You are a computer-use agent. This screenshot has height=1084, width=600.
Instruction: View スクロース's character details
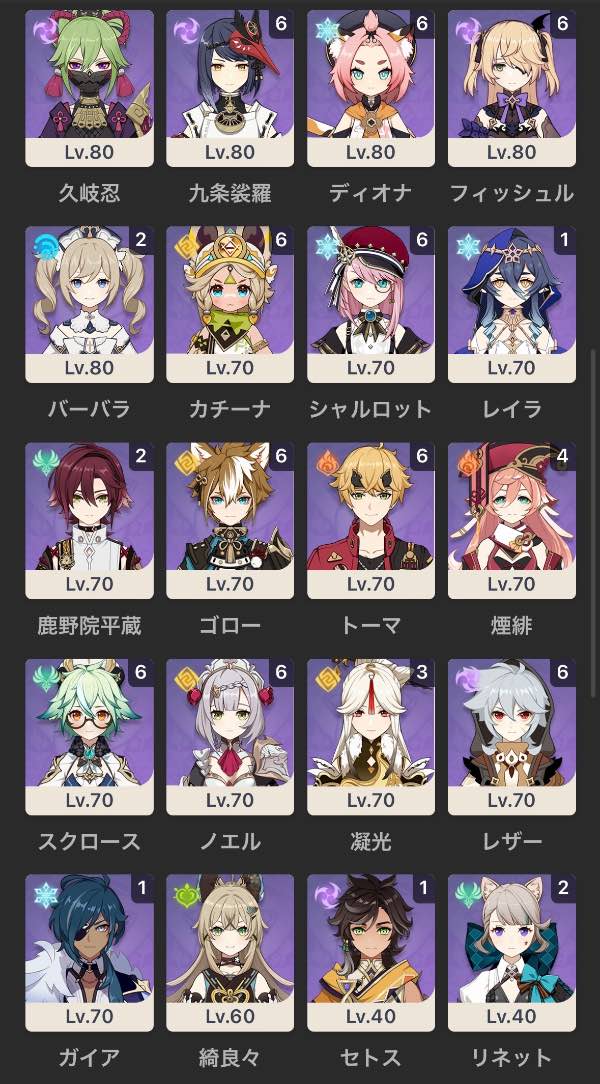pos(89,736)
